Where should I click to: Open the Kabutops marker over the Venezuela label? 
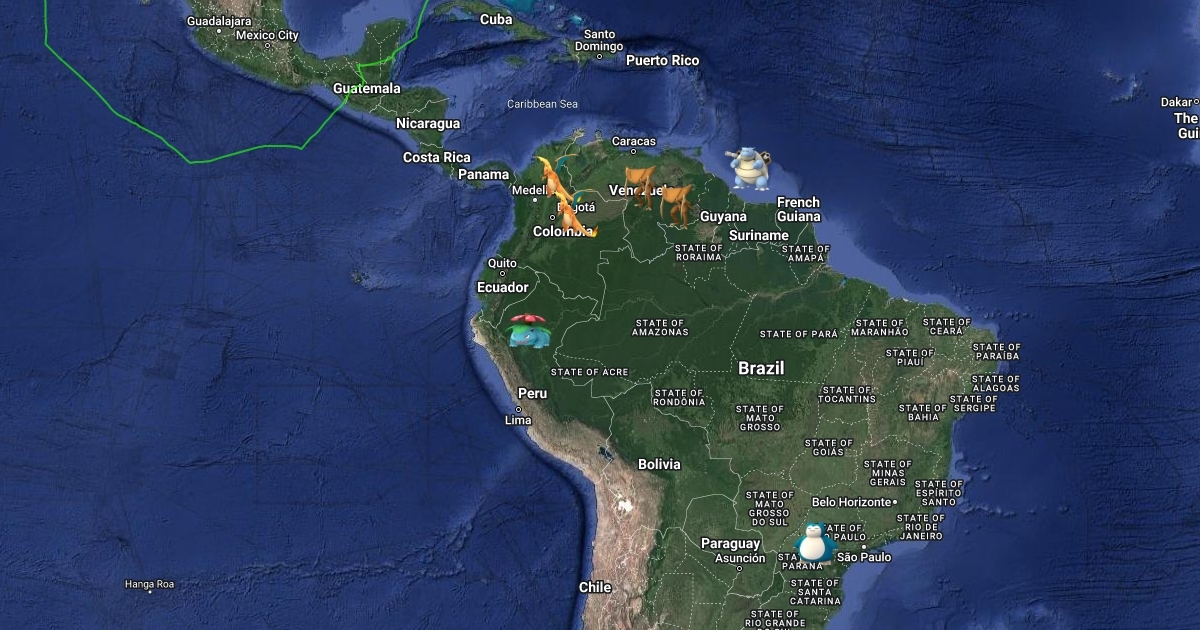click(640, 186)
